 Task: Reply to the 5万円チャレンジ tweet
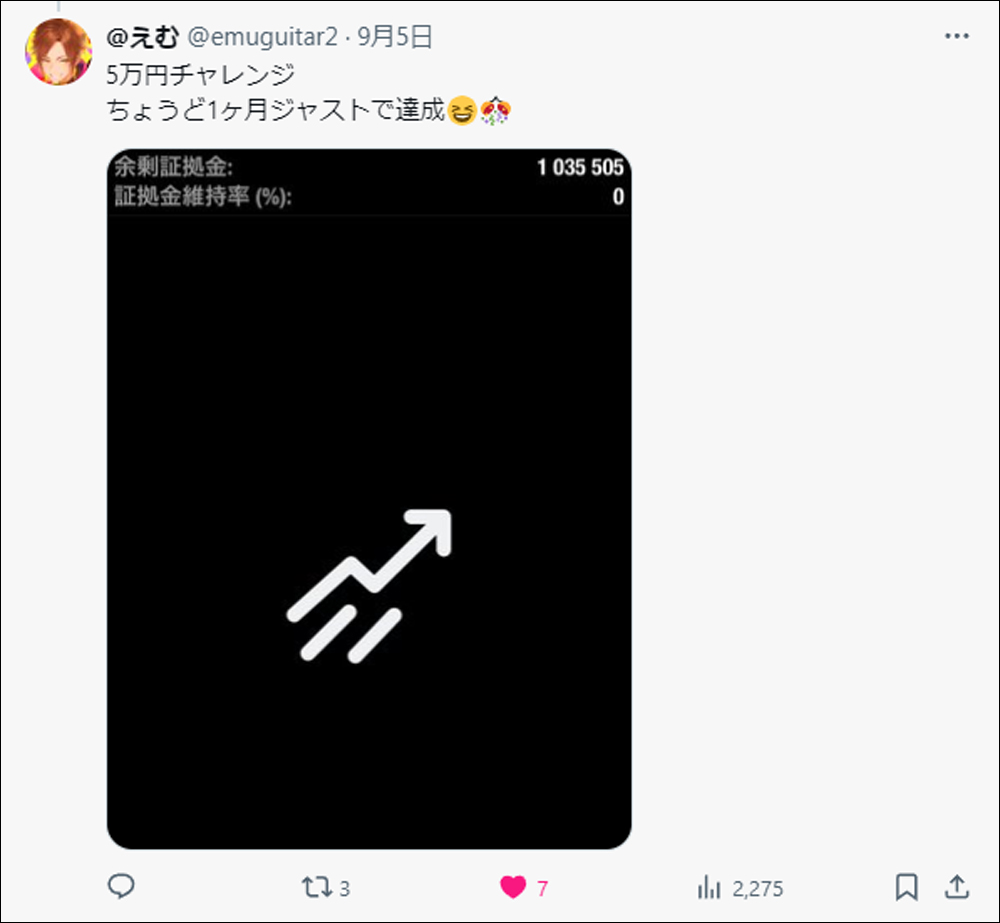click(x=121, y=887)
